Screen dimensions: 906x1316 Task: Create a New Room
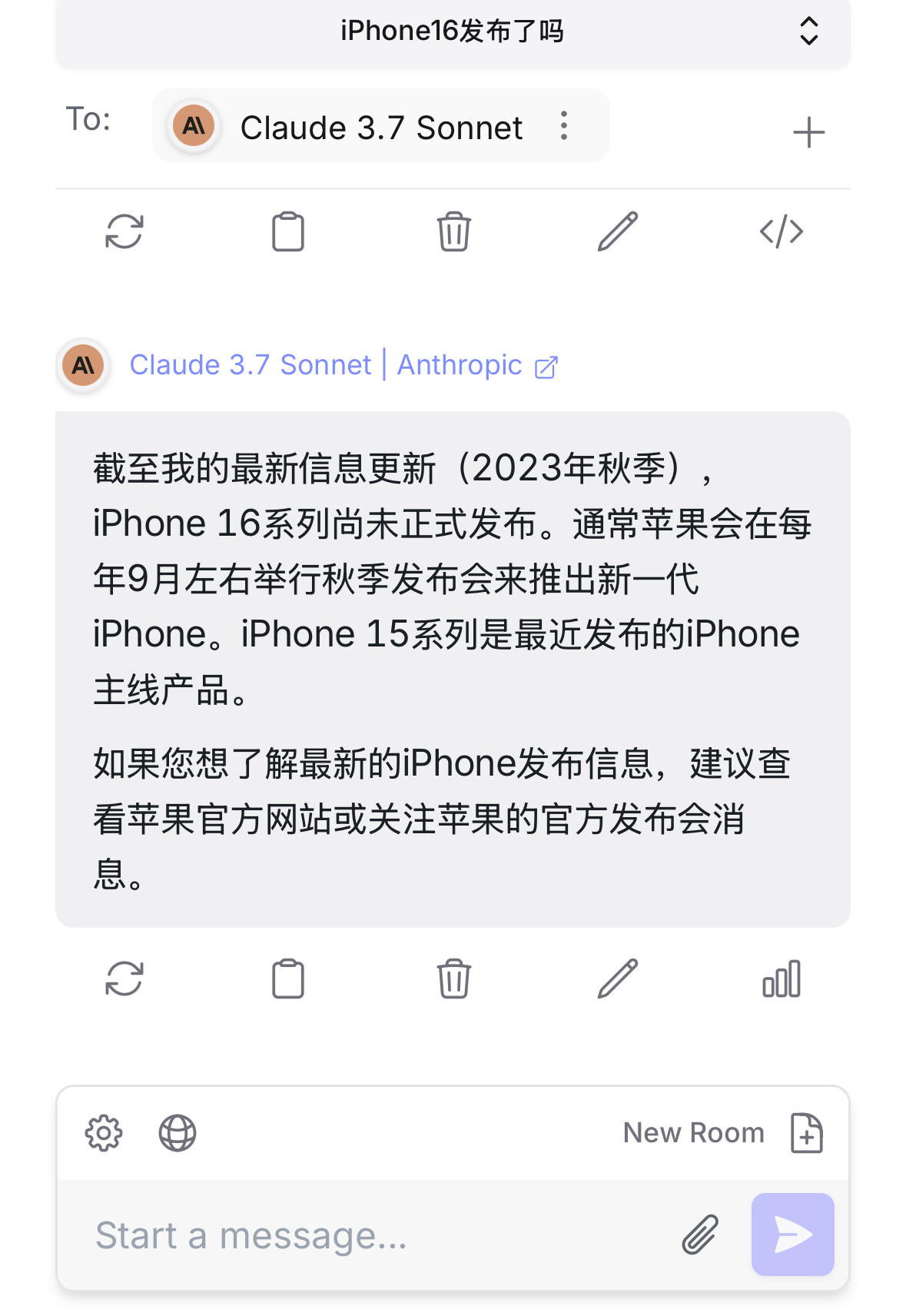tap(723, 1133)
